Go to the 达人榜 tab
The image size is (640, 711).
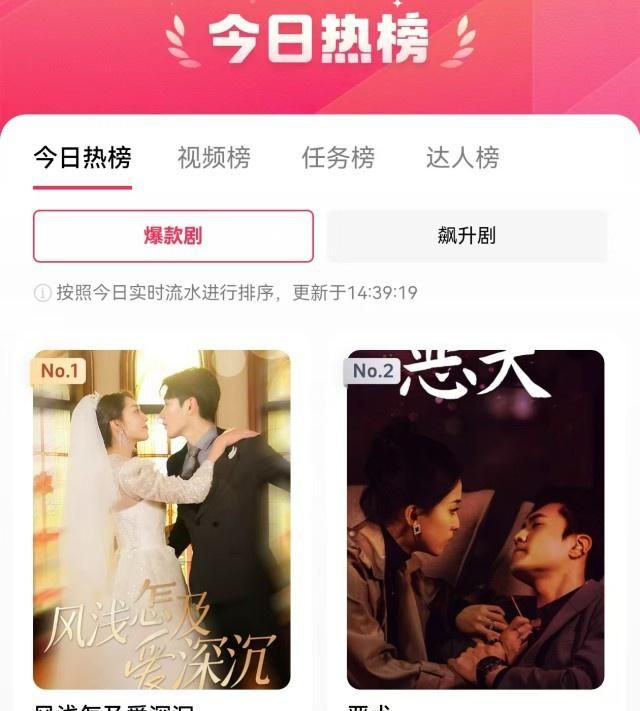point(462,158)
